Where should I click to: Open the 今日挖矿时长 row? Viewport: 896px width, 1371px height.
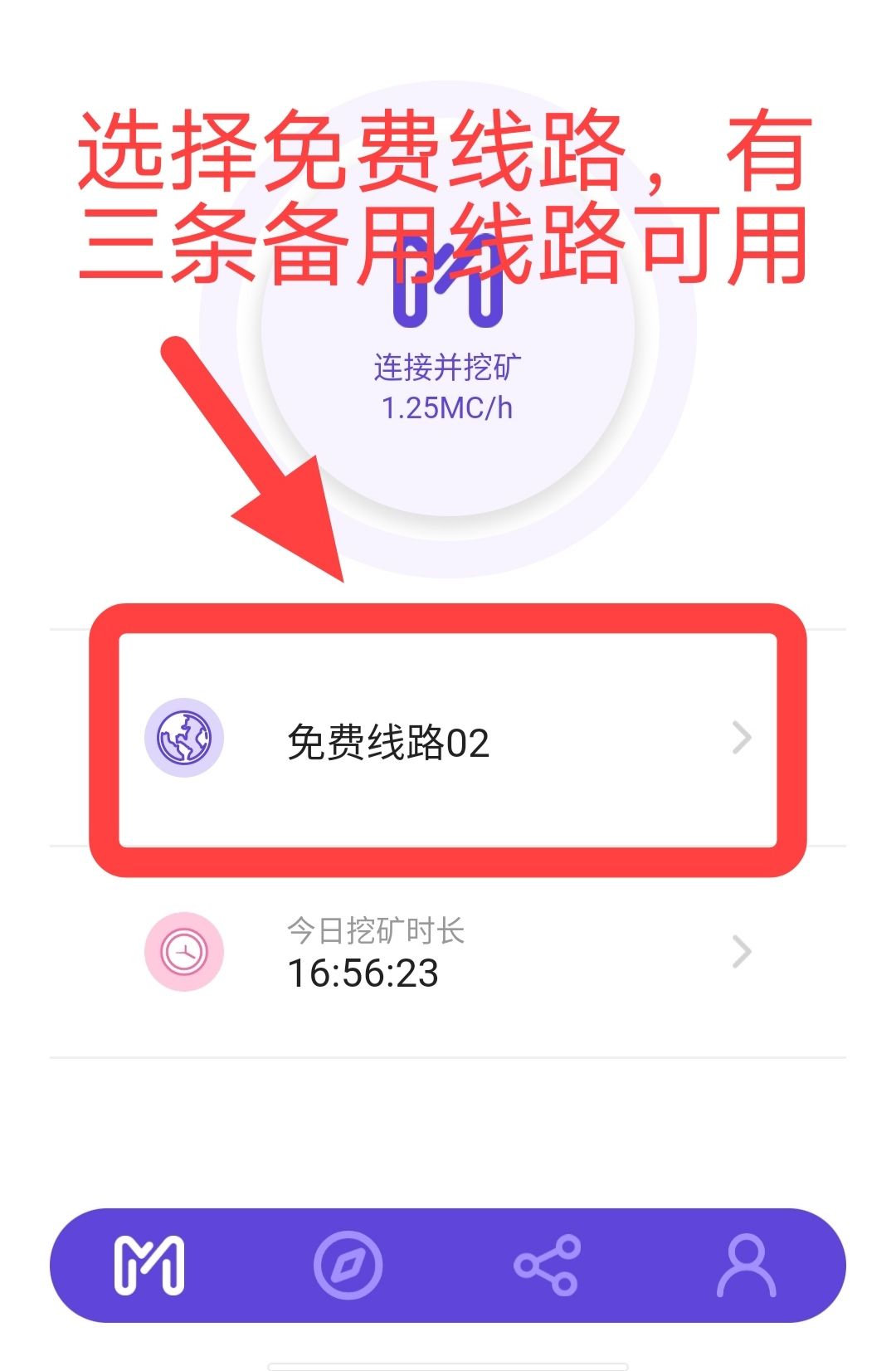point(448,952)
